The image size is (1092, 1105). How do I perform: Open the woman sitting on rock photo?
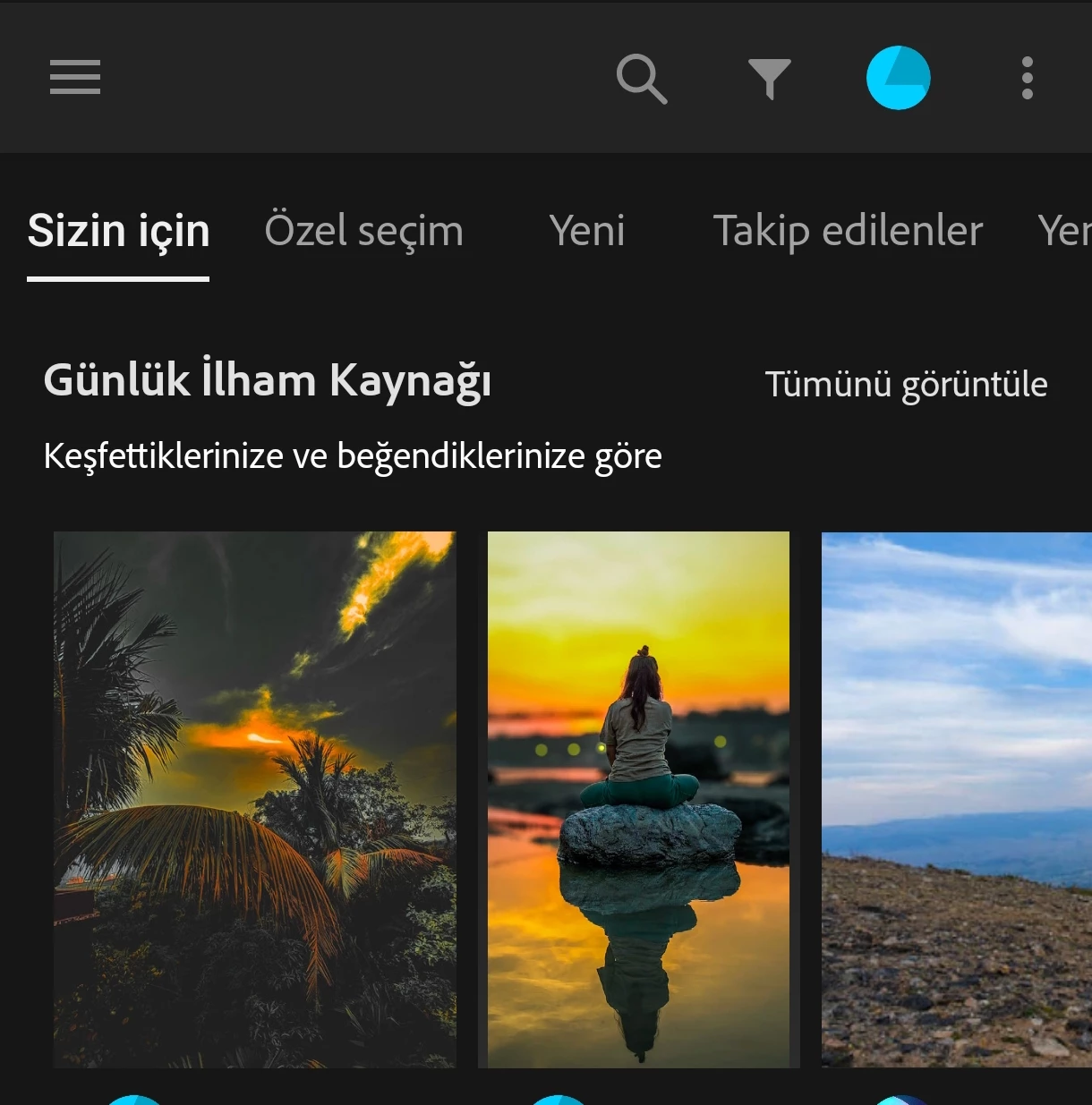tap(638, 799)
